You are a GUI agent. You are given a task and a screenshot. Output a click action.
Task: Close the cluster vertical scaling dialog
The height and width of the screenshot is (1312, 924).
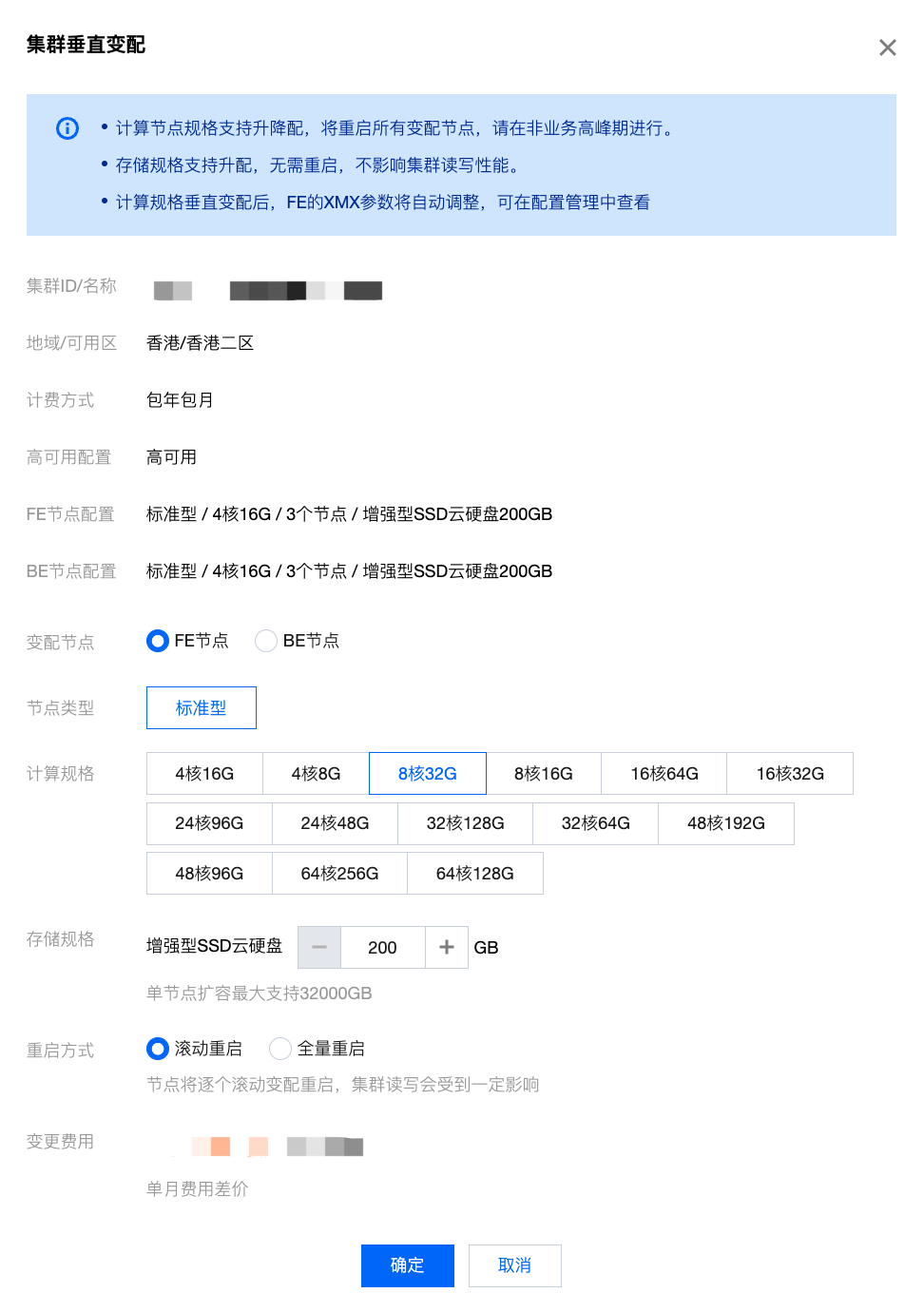[x=887, y=48]
